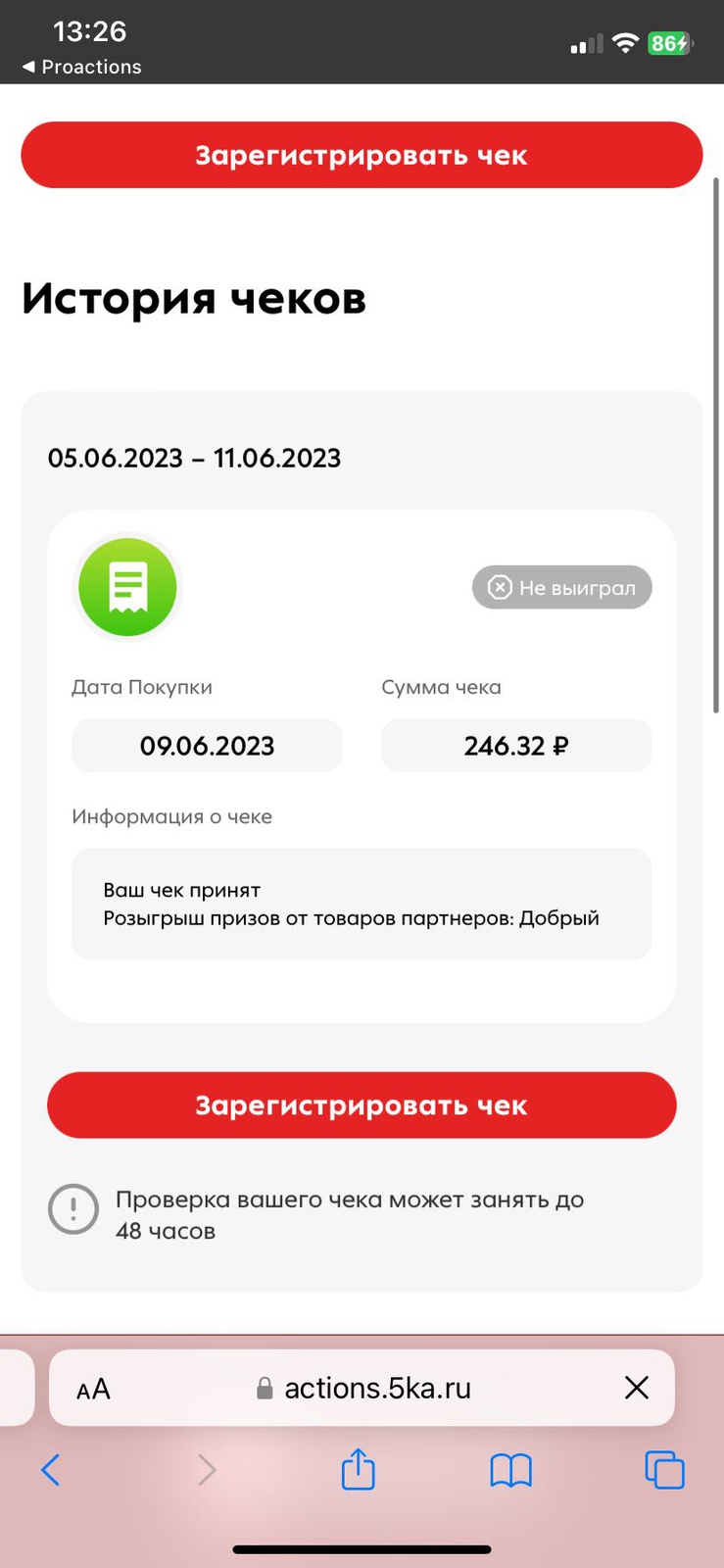This screenshot has width=724, height=1568.
Task: Stop page loading with the X icon
Action: pos(637,1388)
